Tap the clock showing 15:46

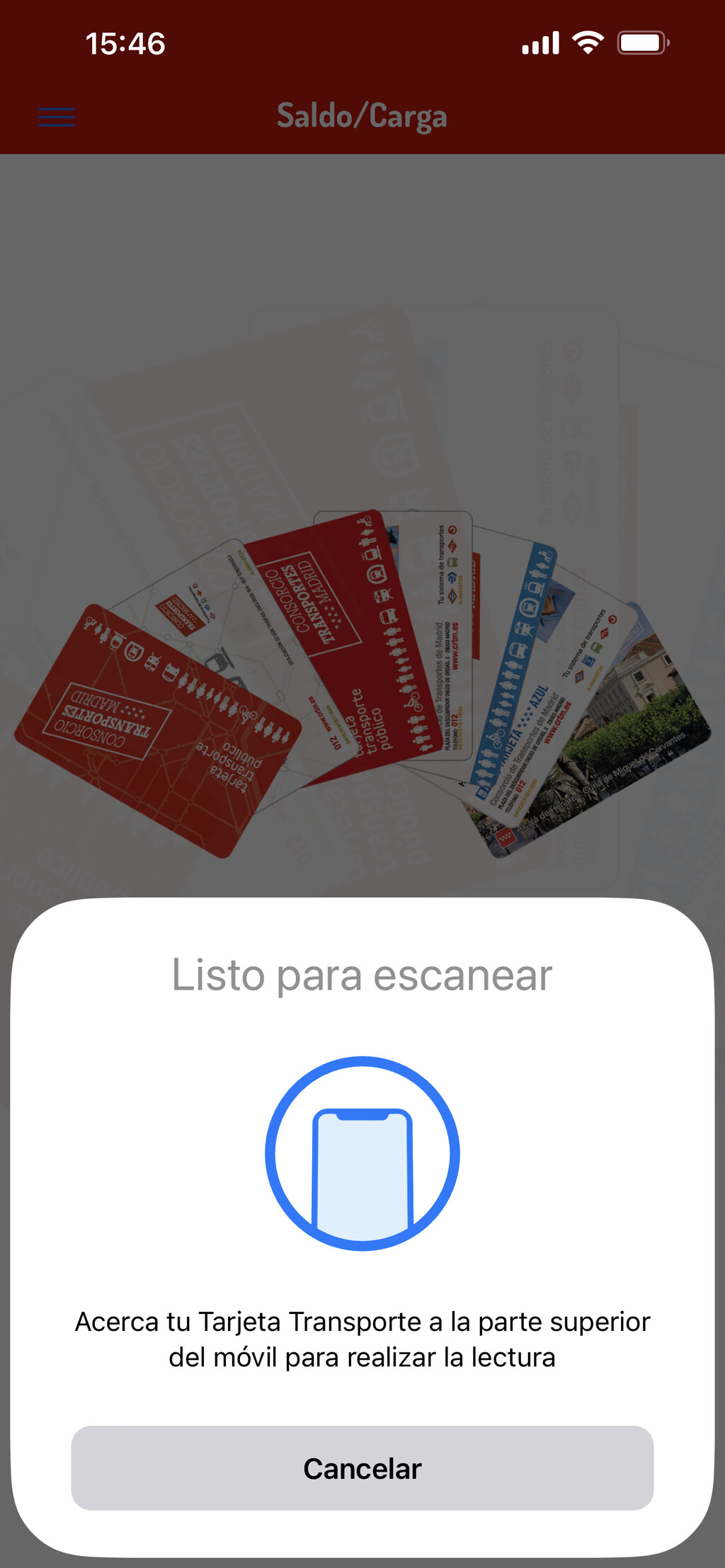[126, 44]
